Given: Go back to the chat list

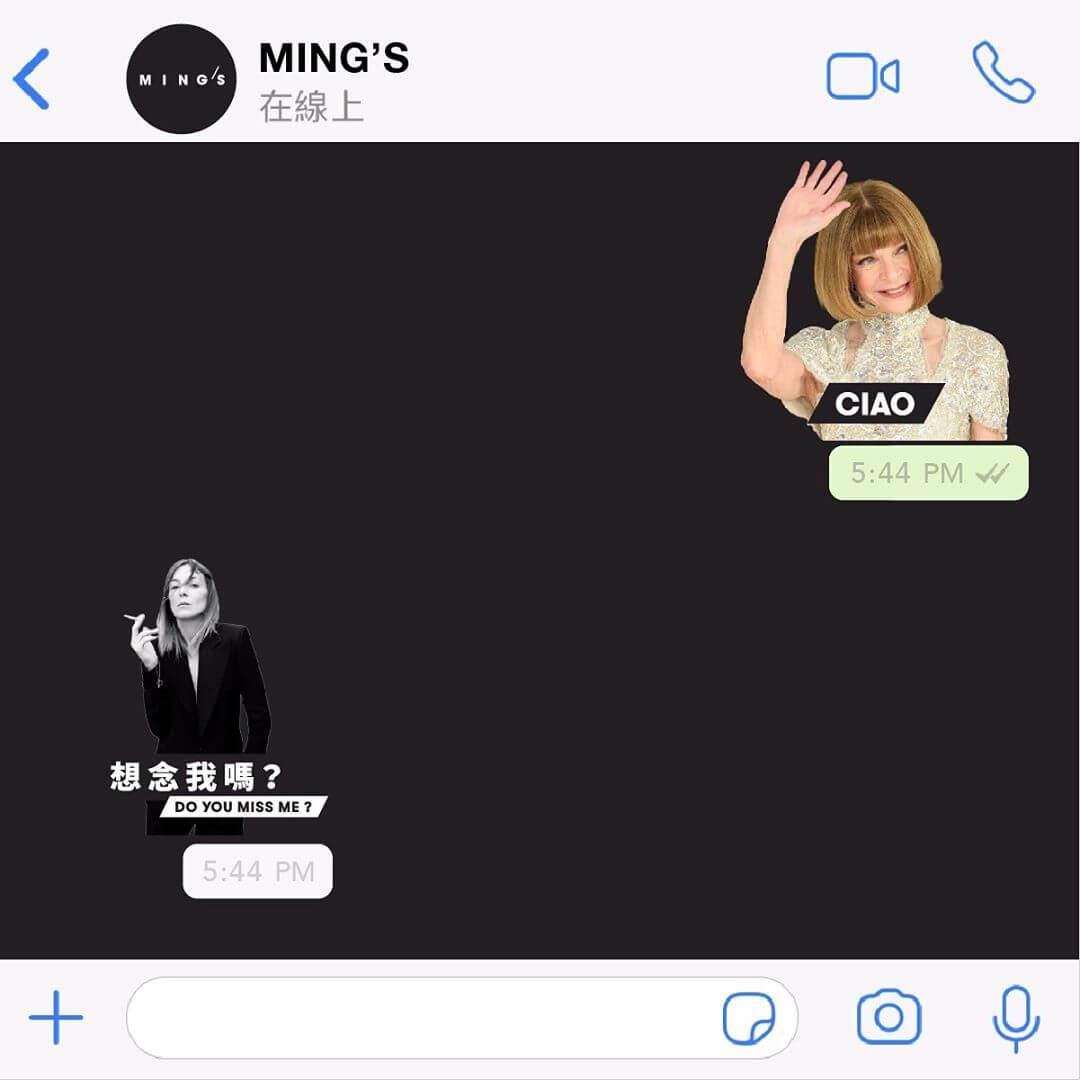Looking at the screenshot, I should 32,78.
